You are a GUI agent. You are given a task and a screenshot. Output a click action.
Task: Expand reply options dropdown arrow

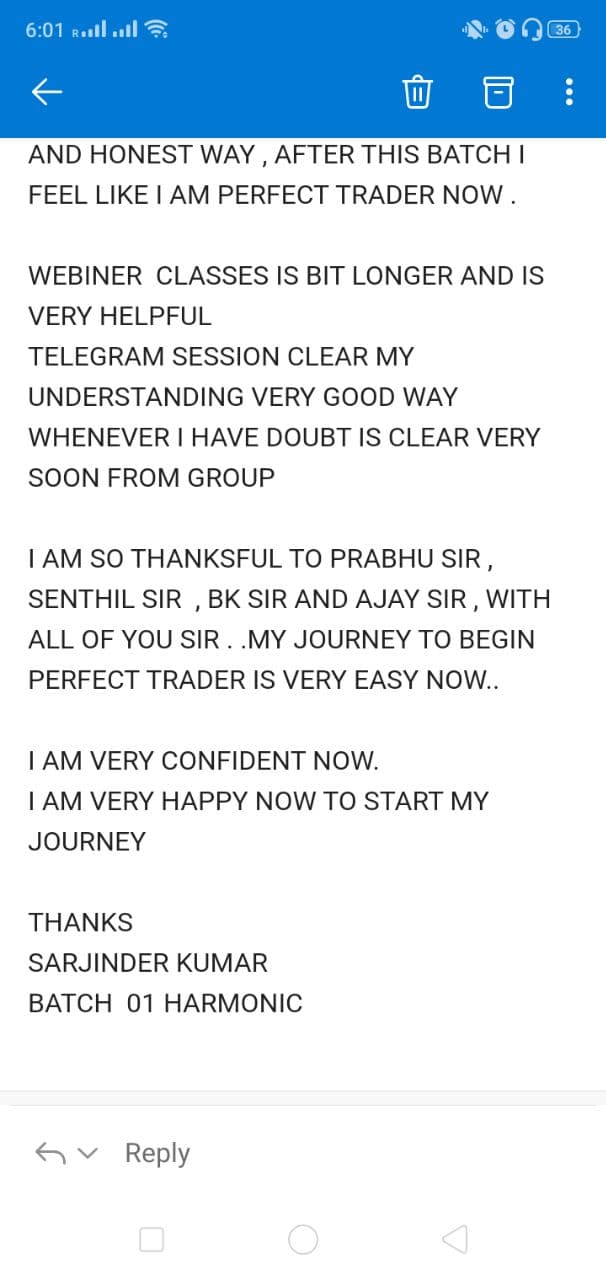coord(88,1153)
